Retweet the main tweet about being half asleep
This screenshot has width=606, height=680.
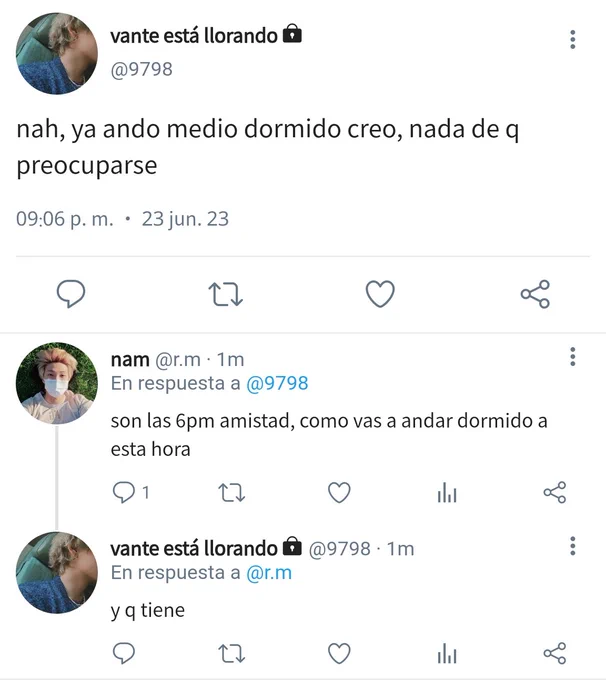coord(226,294)
